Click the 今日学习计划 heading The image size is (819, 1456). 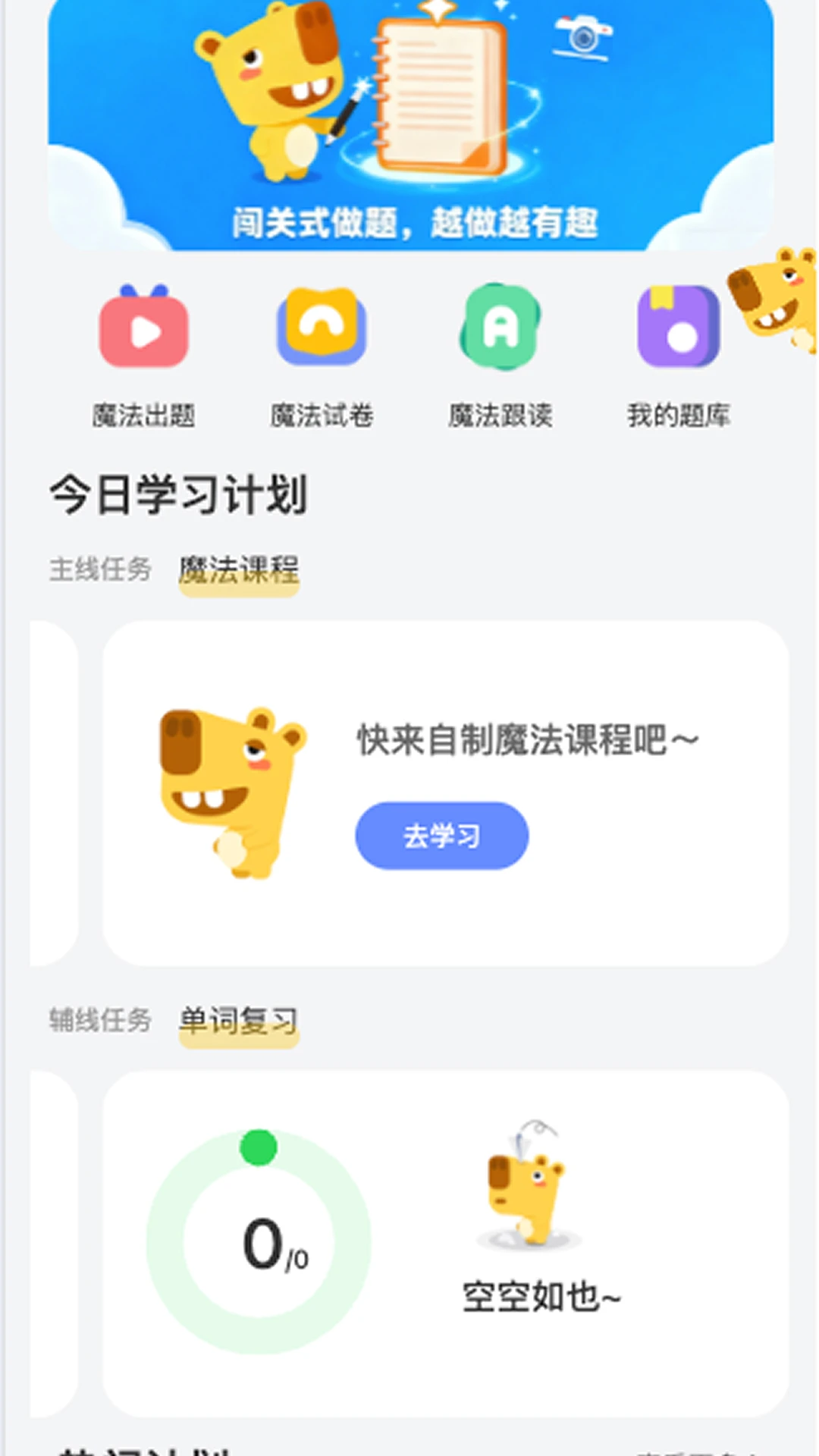pos(182,491)
